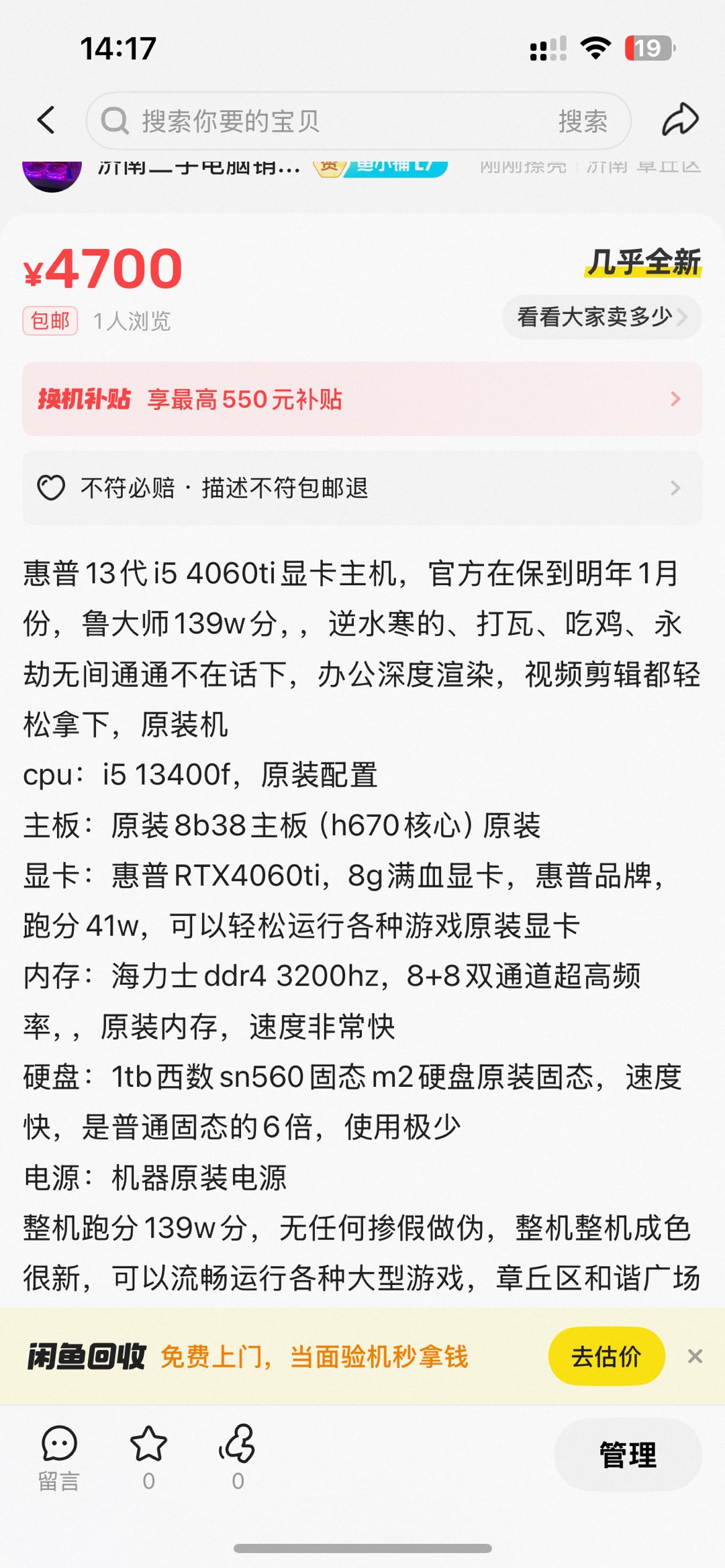
Task: Open the seller's profile avatar
Action: (x=52, y=176)
